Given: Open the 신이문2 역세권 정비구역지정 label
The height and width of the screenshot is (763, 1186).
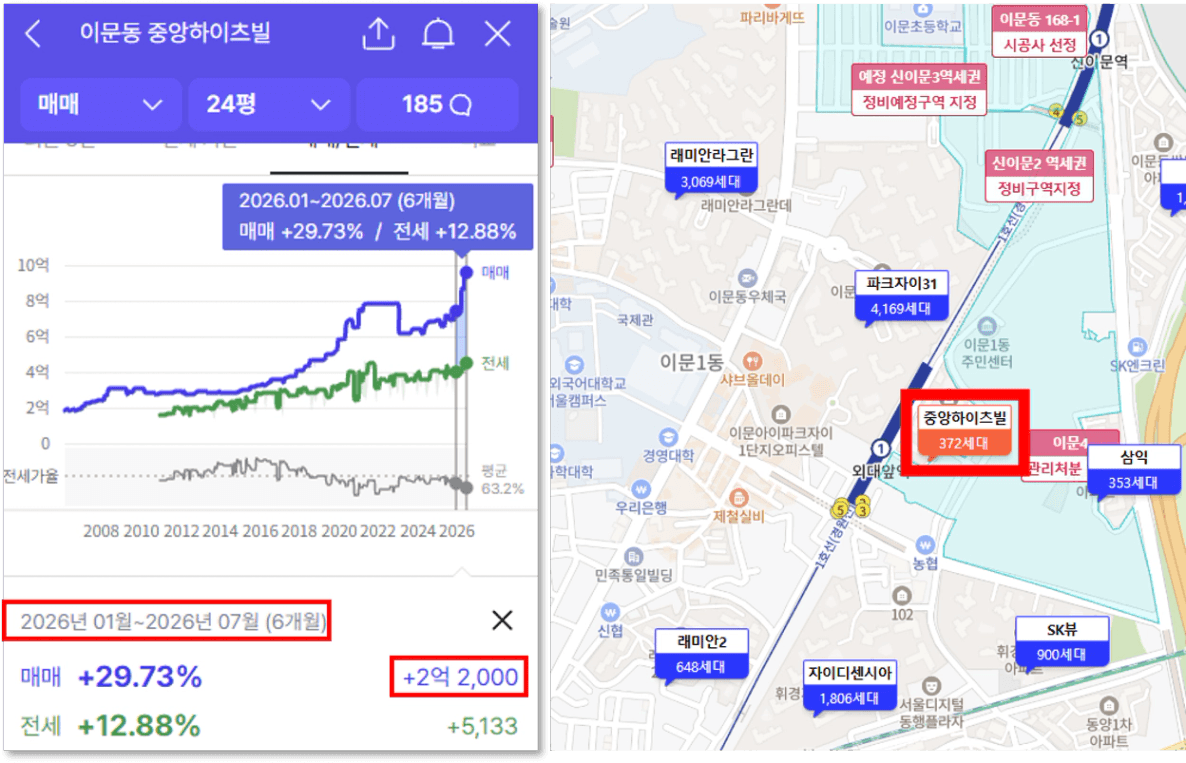Looking at the screenshot, I should point(1039,175).
